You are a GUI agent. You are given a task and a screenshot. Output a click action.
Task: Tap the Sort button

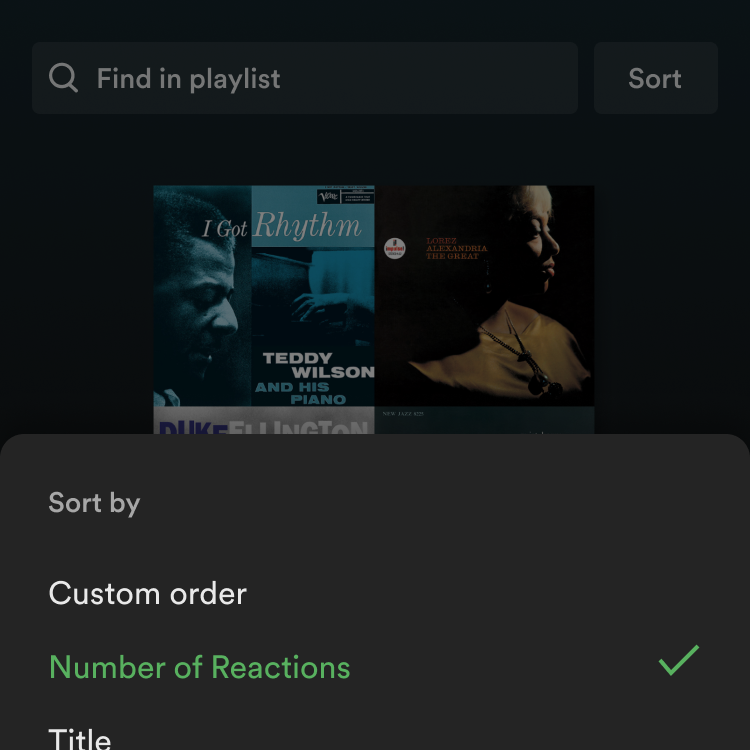(655, 78)
